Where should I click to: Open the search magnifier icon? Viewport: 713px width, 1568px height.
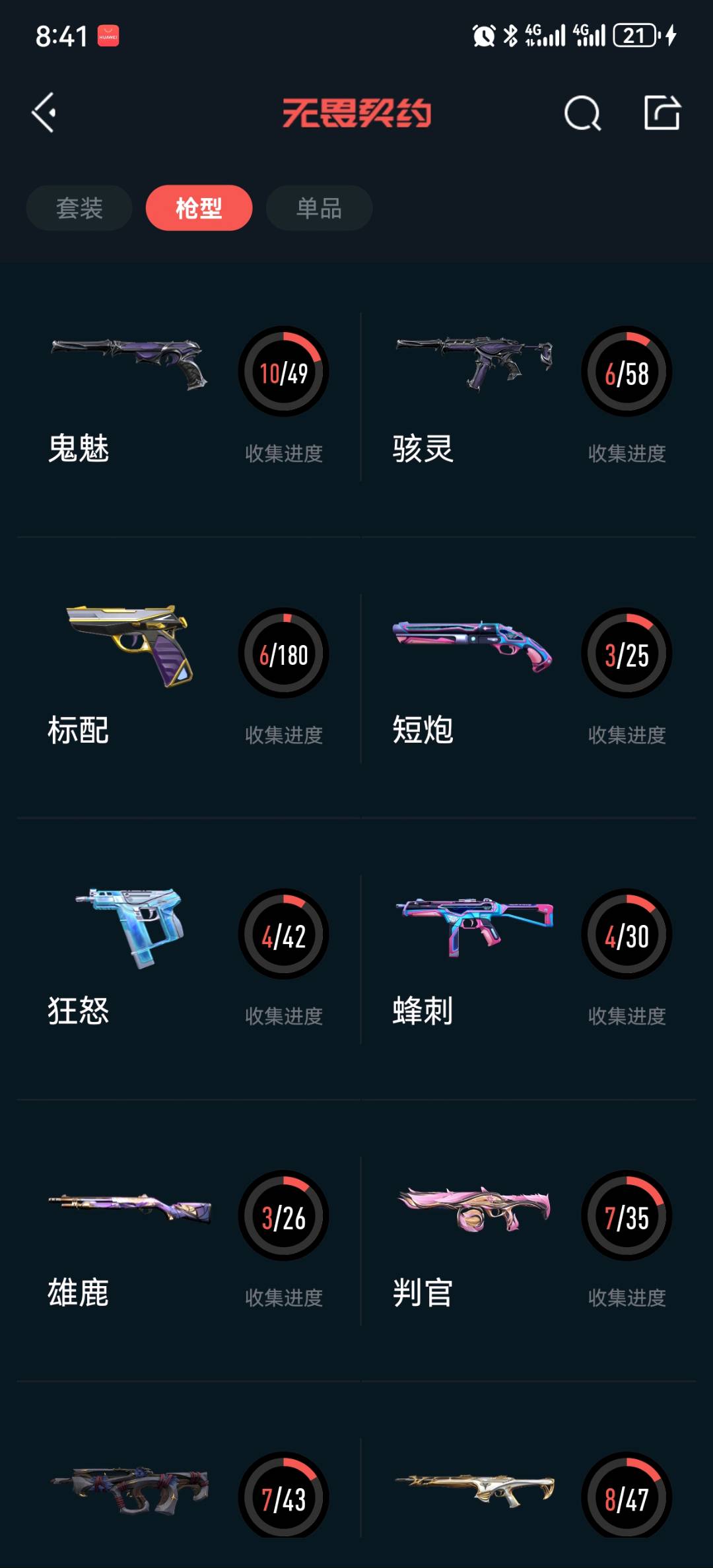tap(582, 114)
